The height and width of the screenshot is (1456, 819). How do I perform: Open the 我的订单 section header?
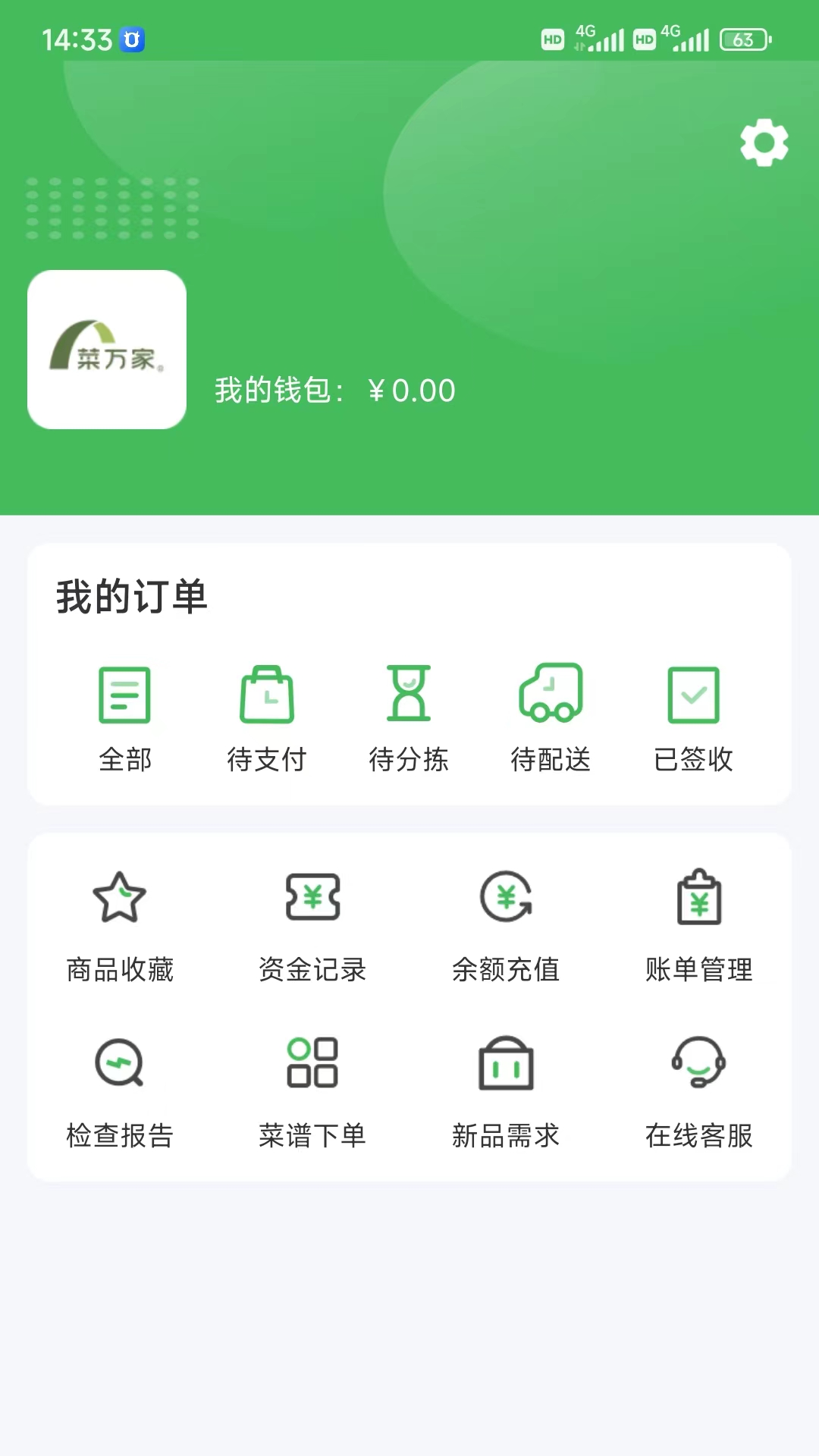133,596
